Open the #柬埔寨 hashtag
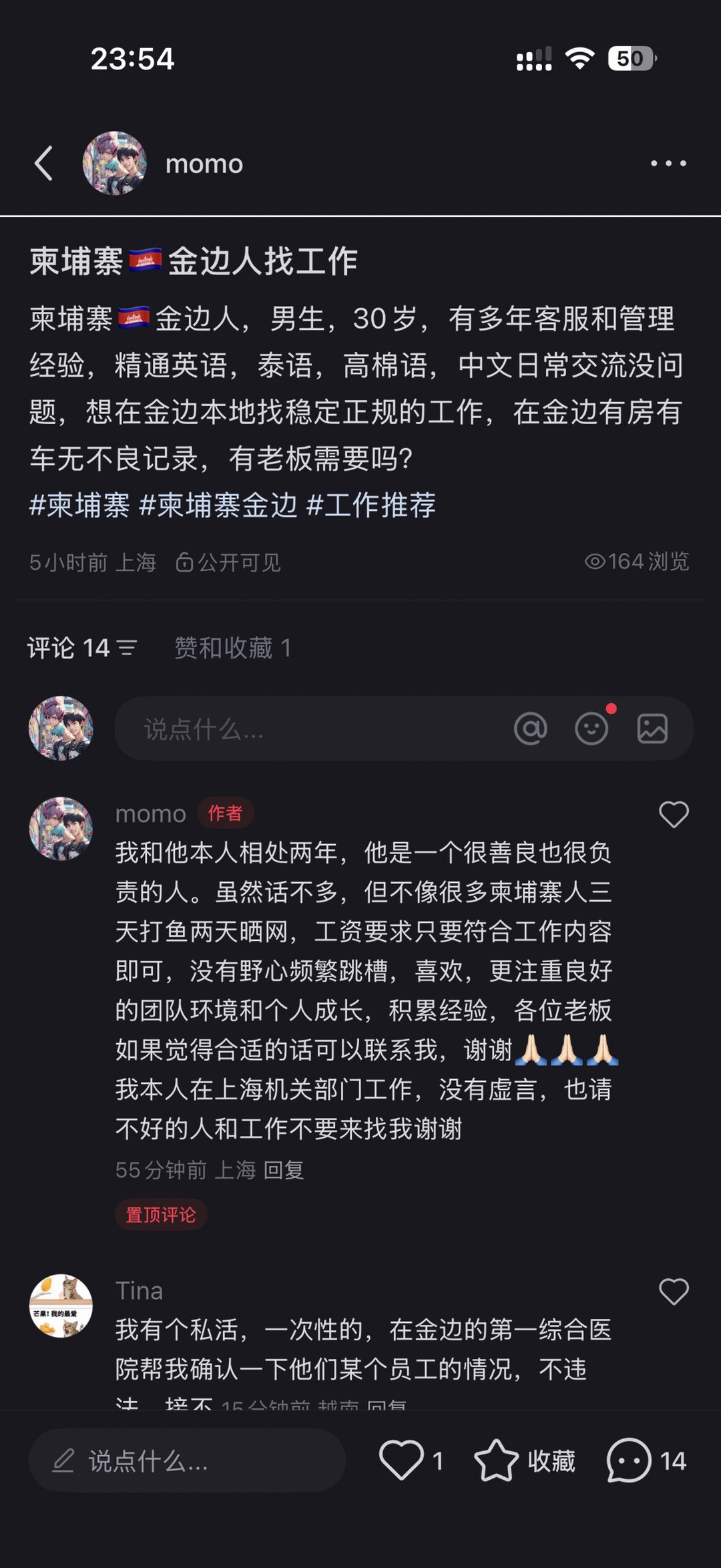721x1568 pixels. point(79,505)
